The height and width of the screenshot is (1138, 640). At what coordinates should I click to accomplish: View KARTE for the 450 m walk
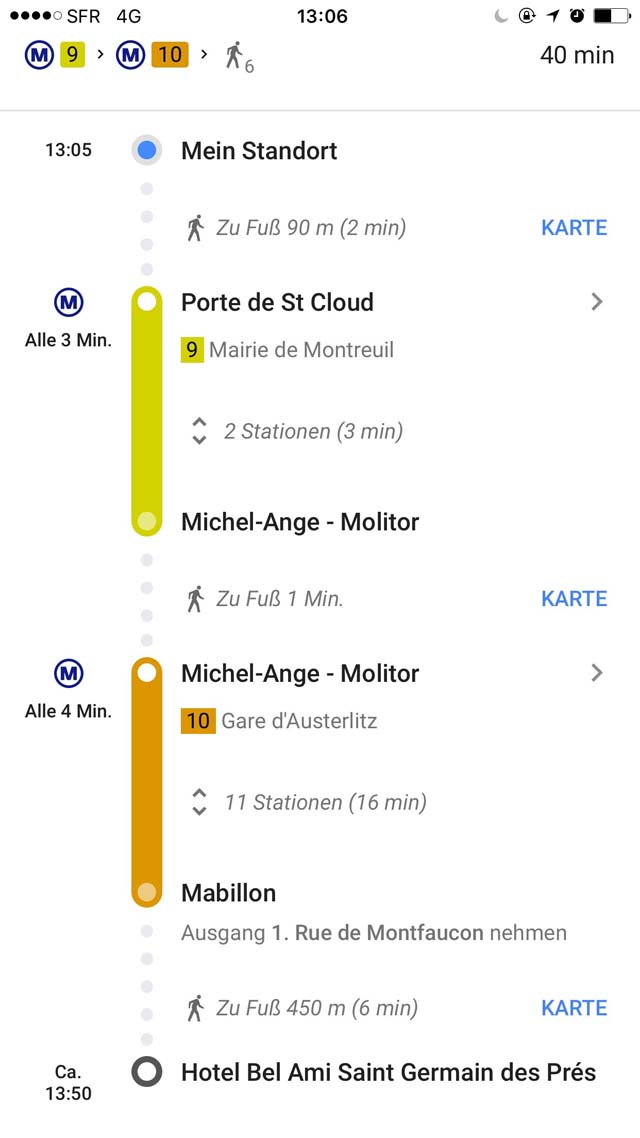573,1008
